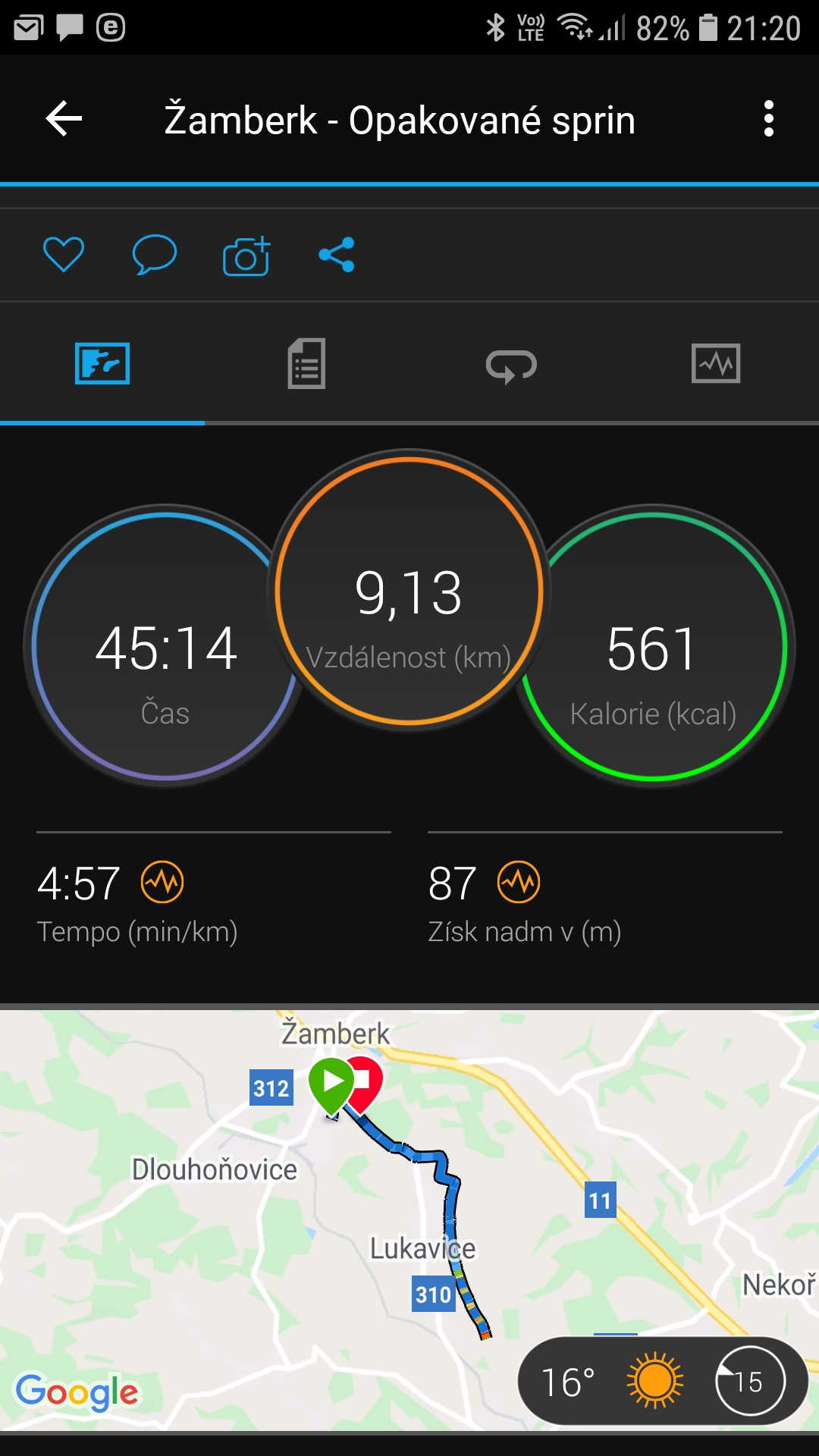
Task: Switch to the stats list tab
Action: (306, 364)
